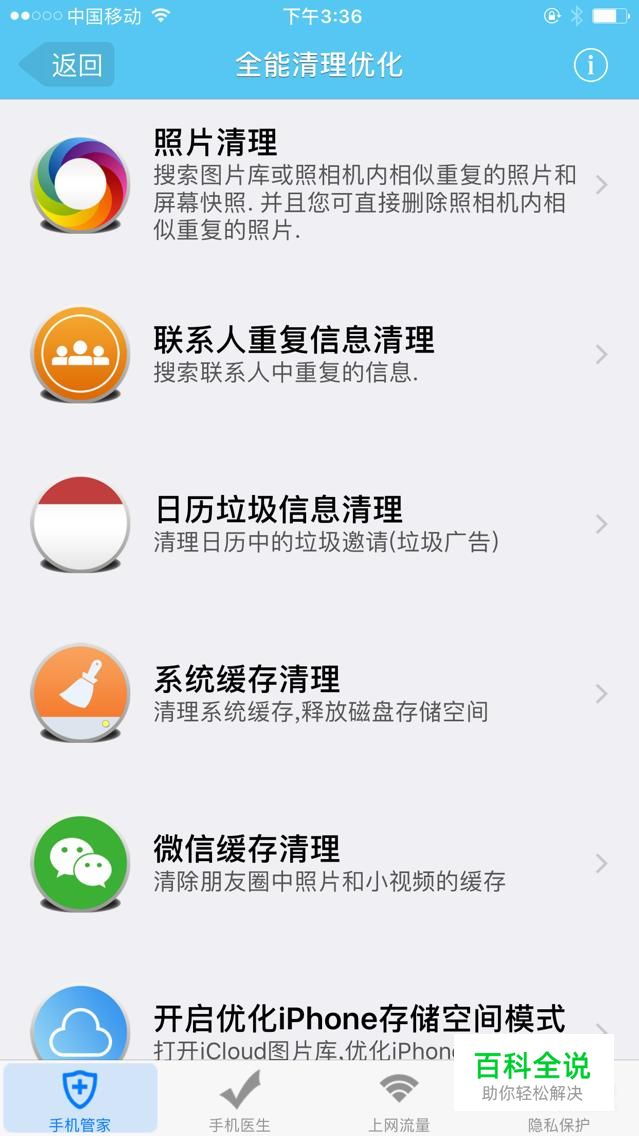Open 联系人重复信息清理
The height and width of the screenshot is (1136, 639).
click(320, 354)
